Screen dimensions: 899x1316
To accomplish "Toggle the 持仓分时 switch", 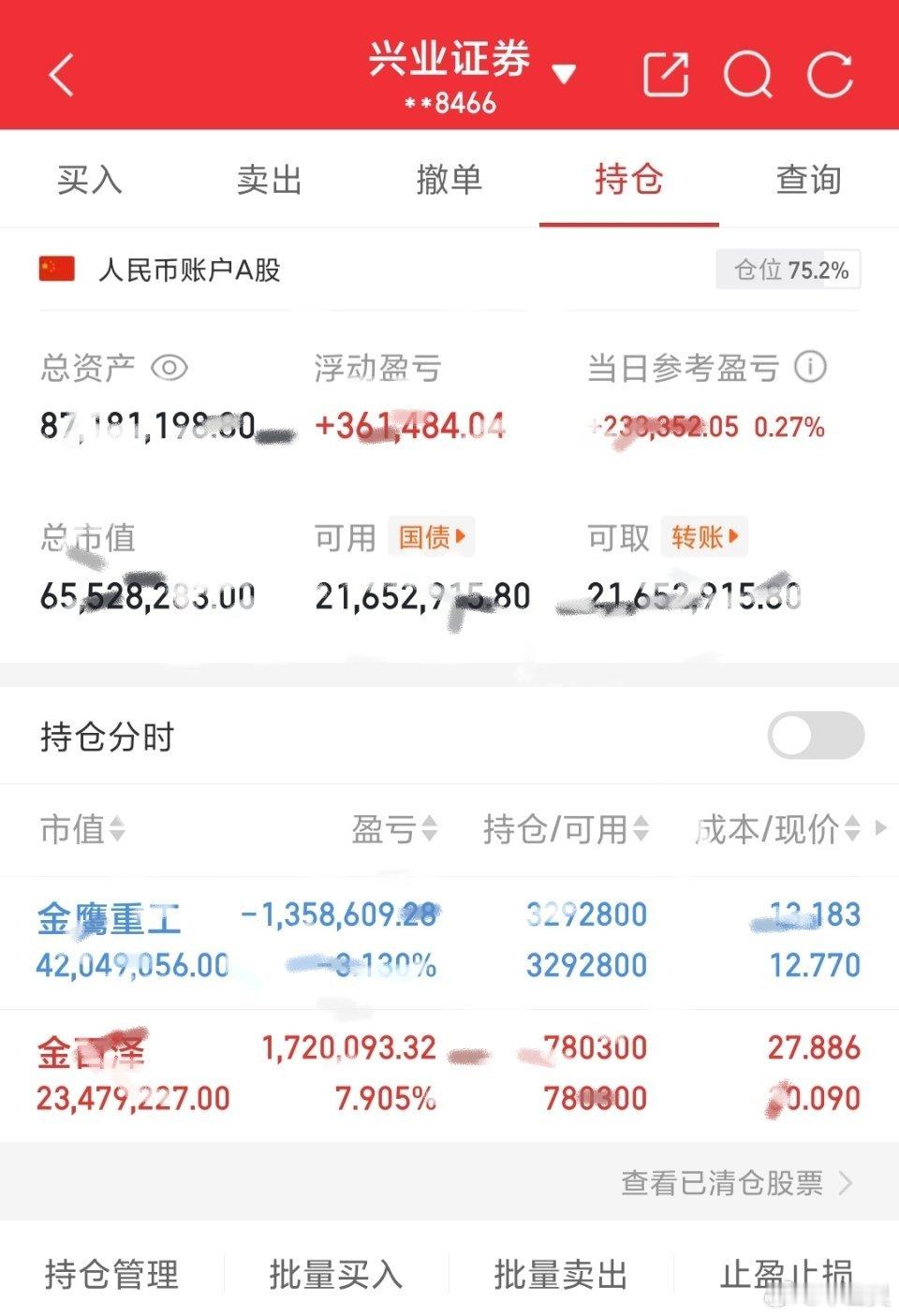I will 816,736.
